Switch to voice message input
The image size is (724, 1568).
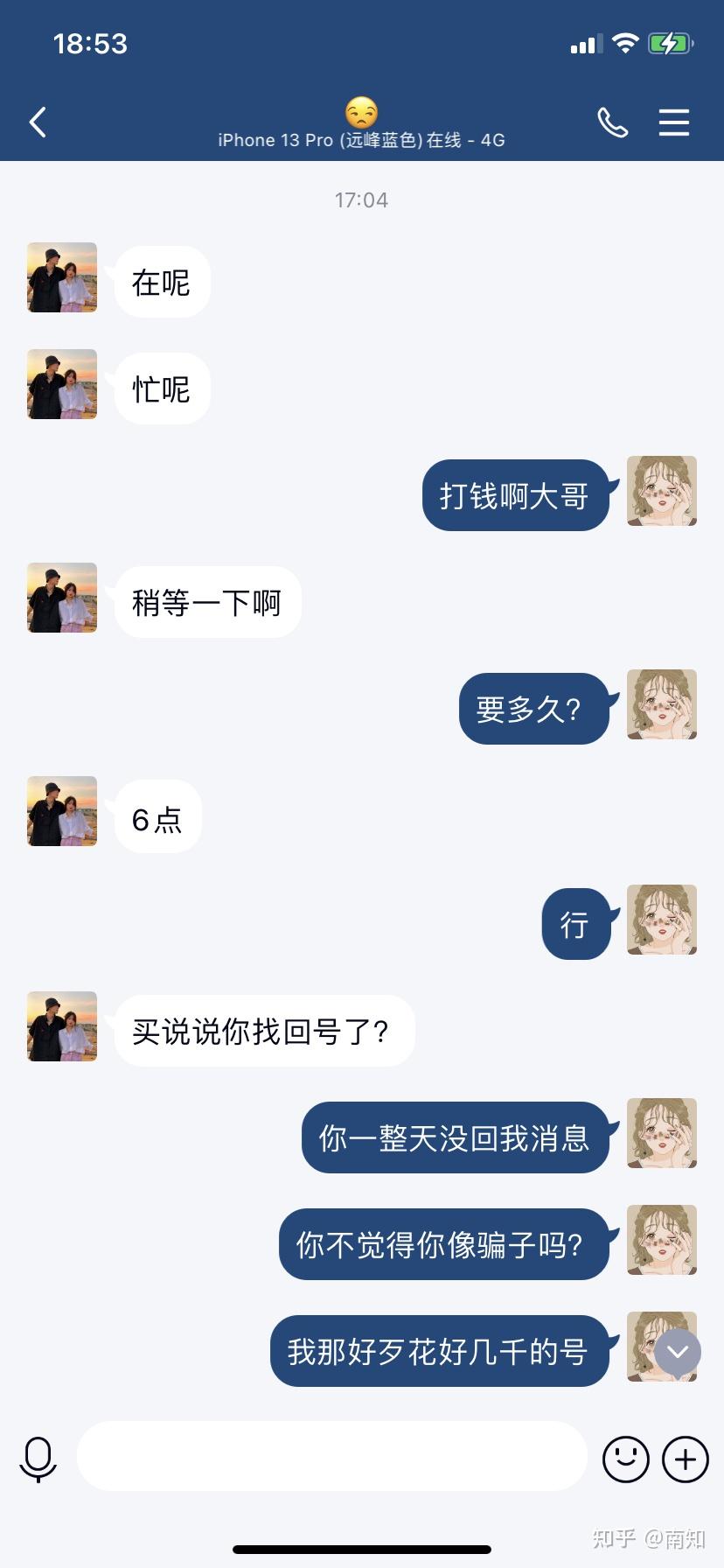pos(38,1459)
